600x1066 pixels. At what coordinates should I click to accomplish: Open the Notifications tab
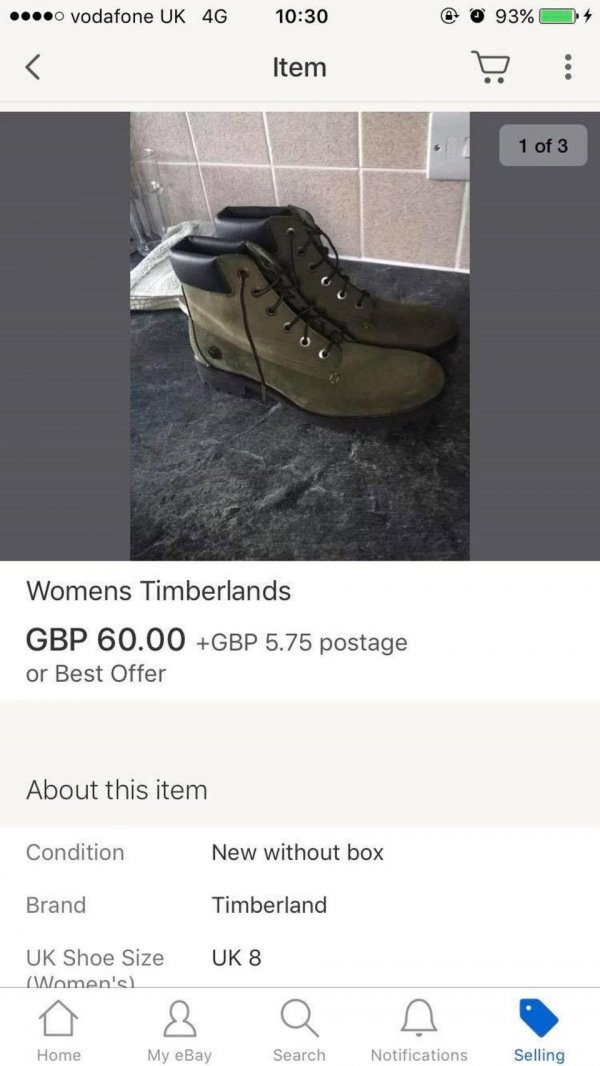pyautogui.click(x=419, y=1030)
